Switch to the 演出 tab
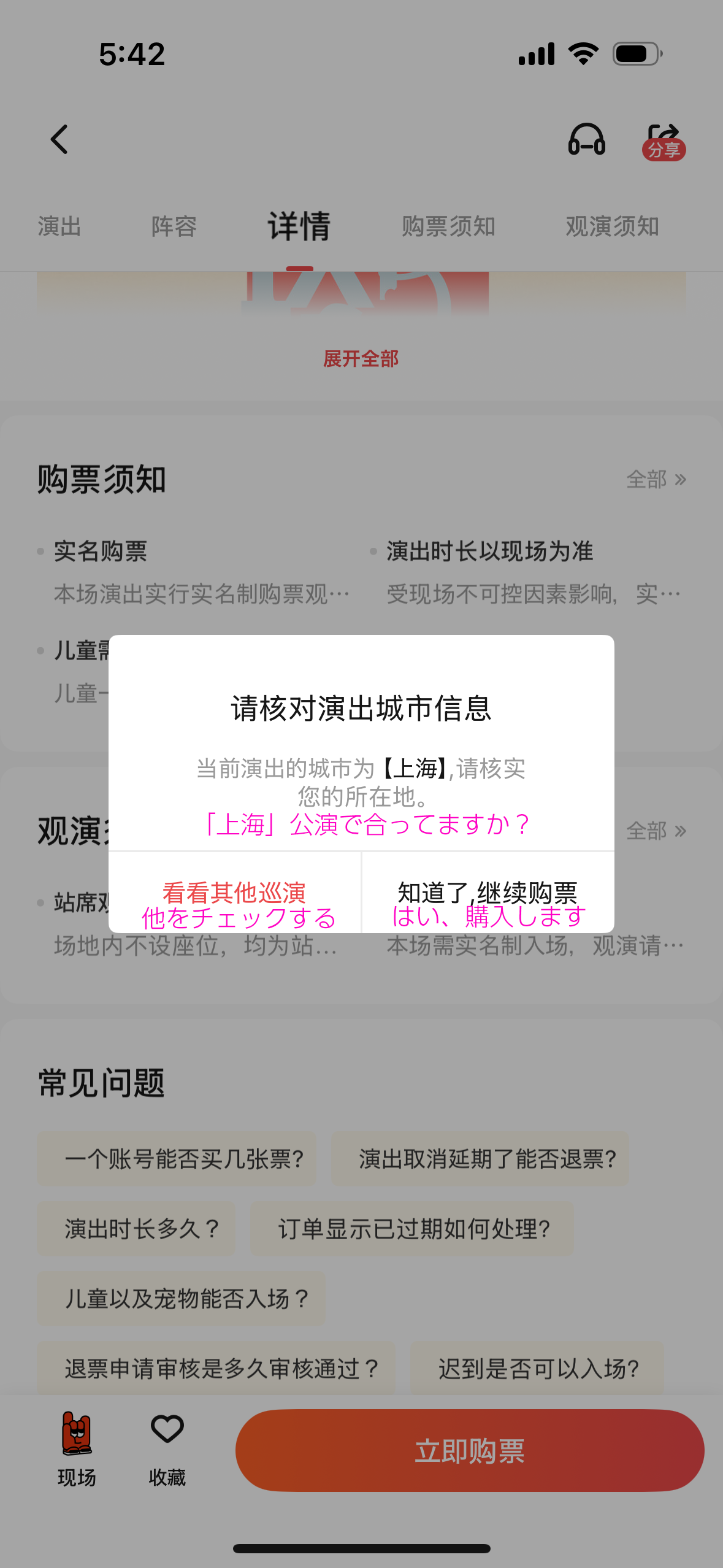Screen dimensions: 723x1568 click(59, 226)
